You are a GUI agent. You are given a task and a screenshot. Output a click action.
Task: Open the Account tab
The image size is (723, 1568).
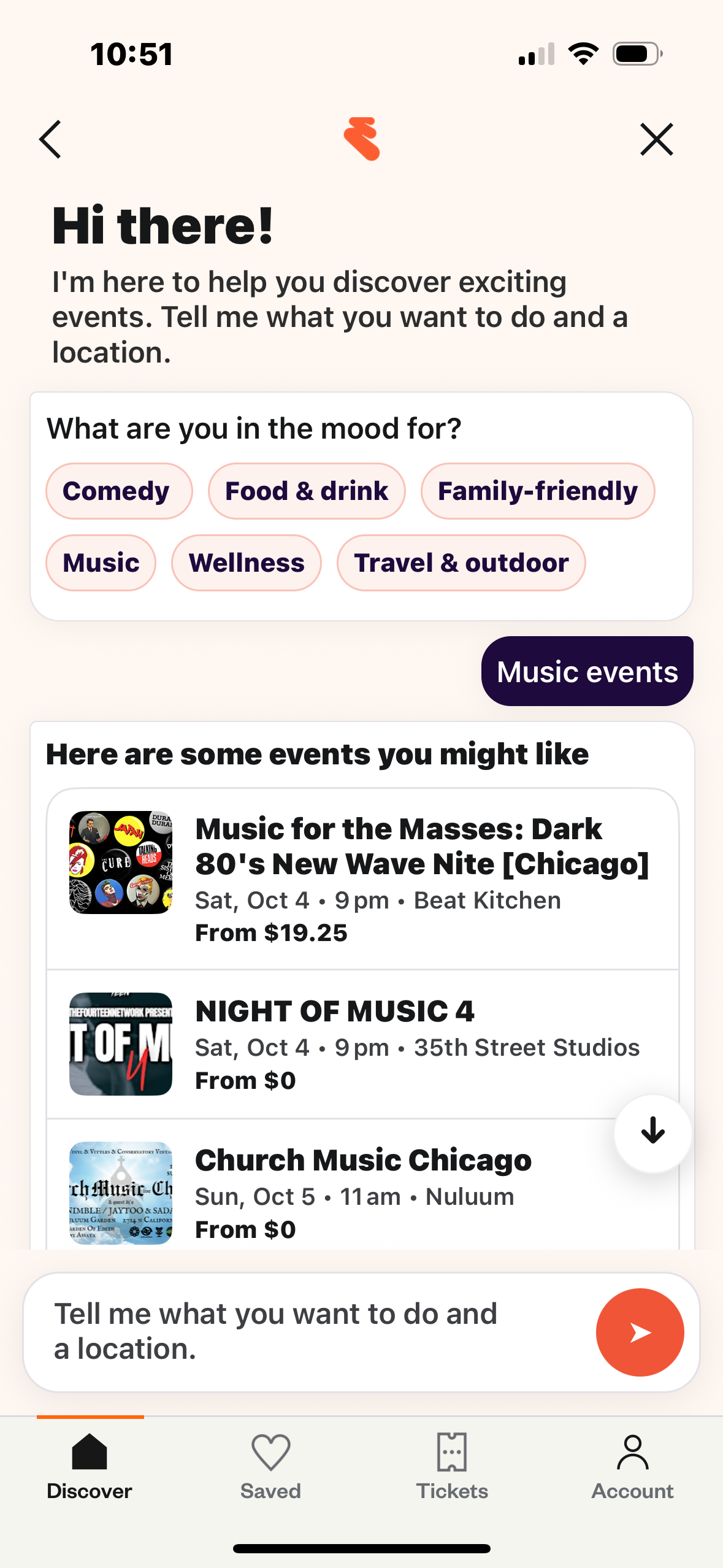[x=632, y=1466]
